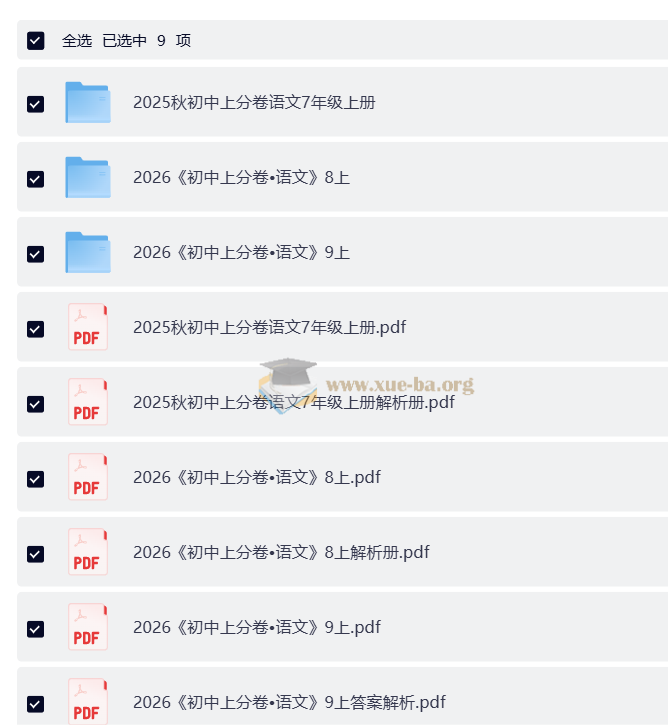Deselect checkbox for folder 2025秋初中上分卷语文7年级上册
This screenshot has width=668, height=727.
[36, 104]
